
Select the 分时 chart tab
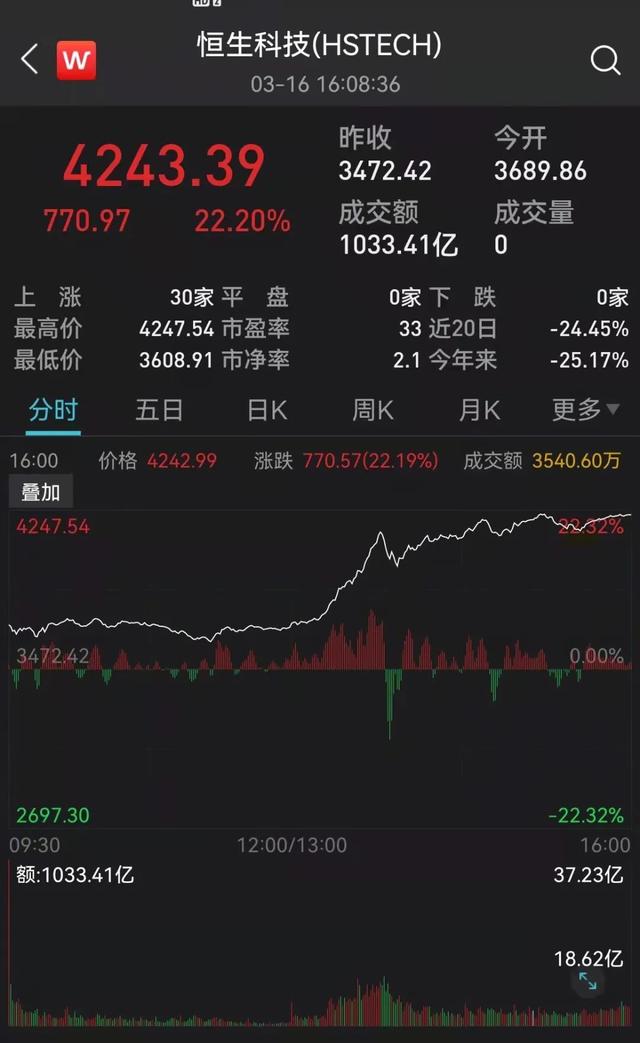click(x=53, y=410)
